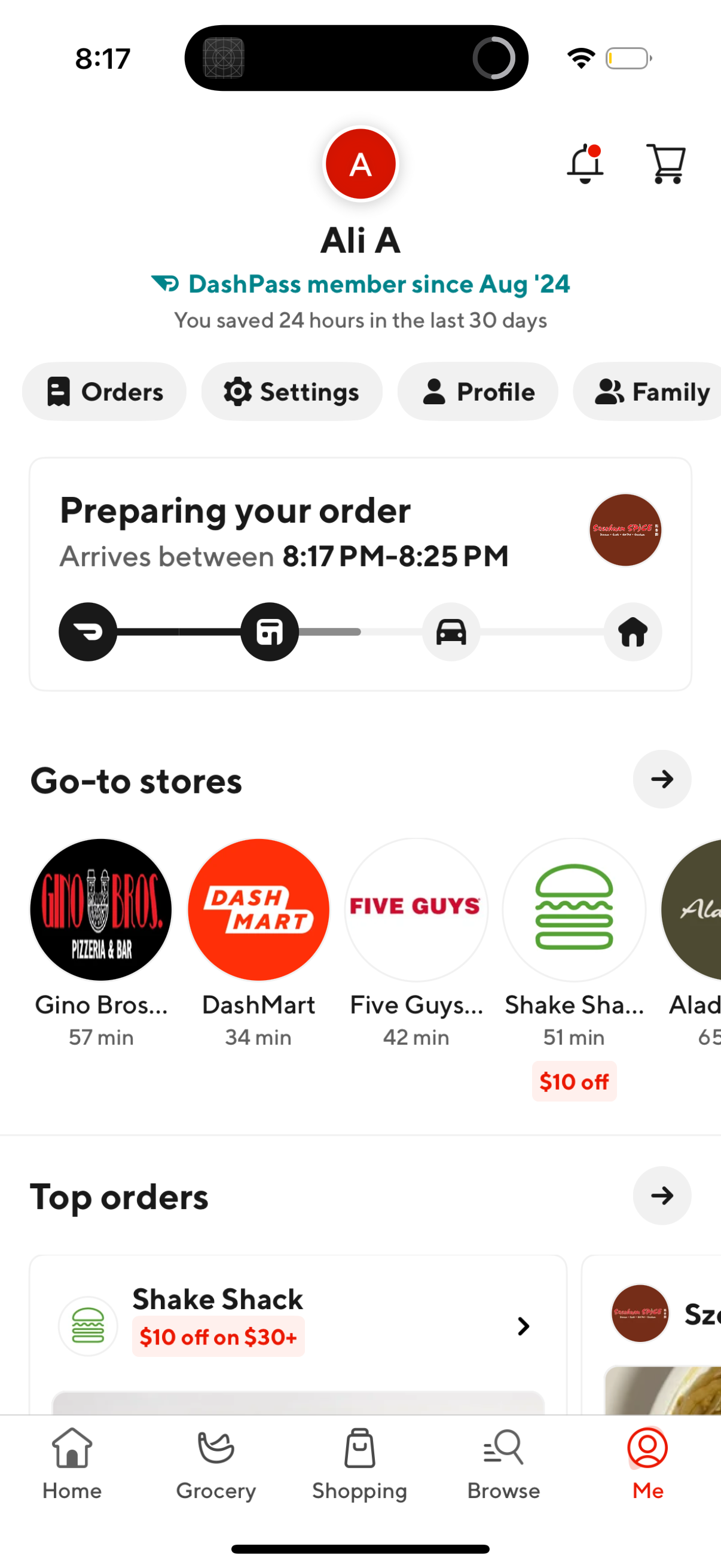
Task: Claim the Shake Shack $10 off offer
Action: 574,1082
